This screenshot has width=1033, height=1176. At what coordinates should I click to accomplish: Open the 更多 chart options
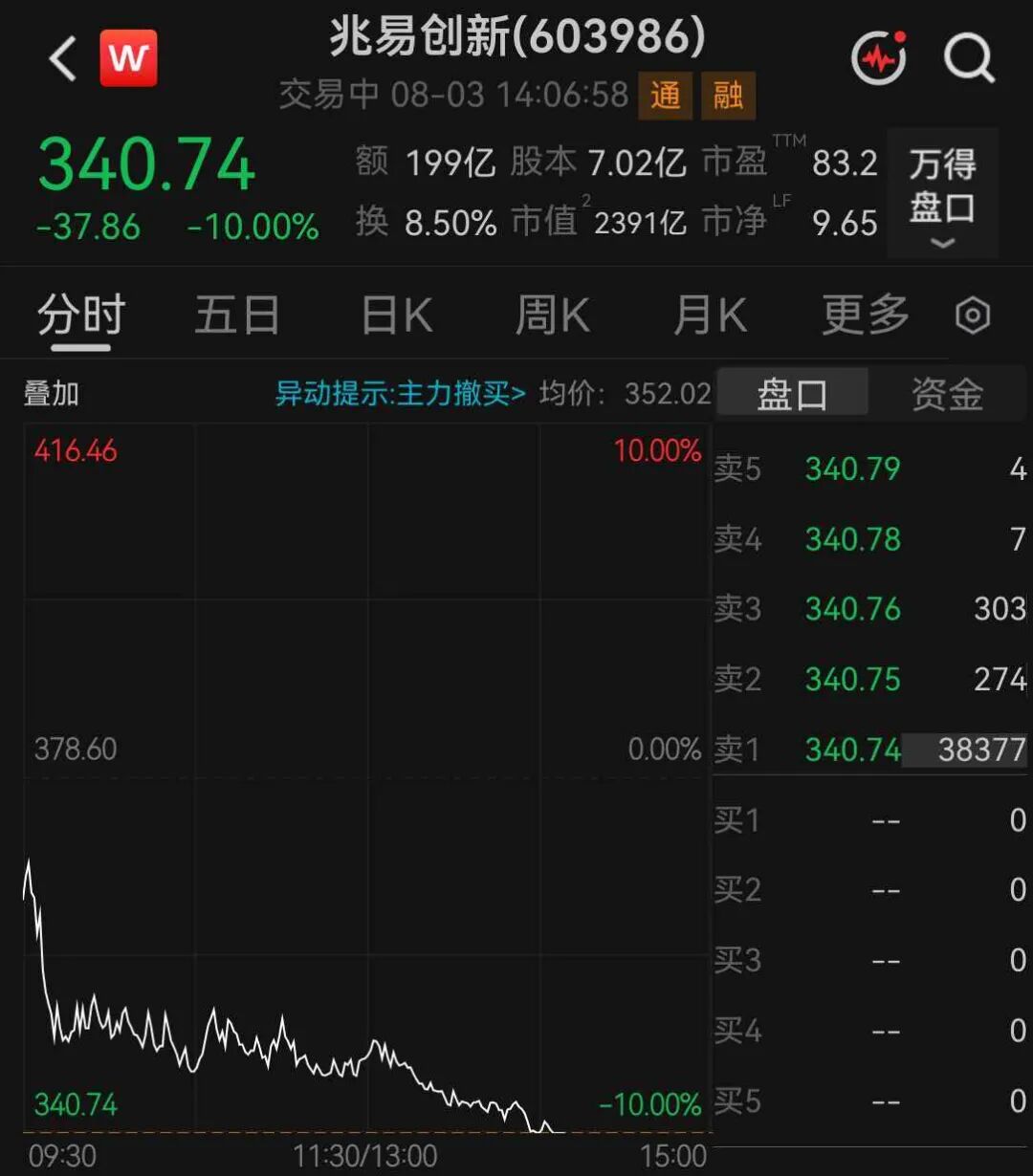click(866, 316)
